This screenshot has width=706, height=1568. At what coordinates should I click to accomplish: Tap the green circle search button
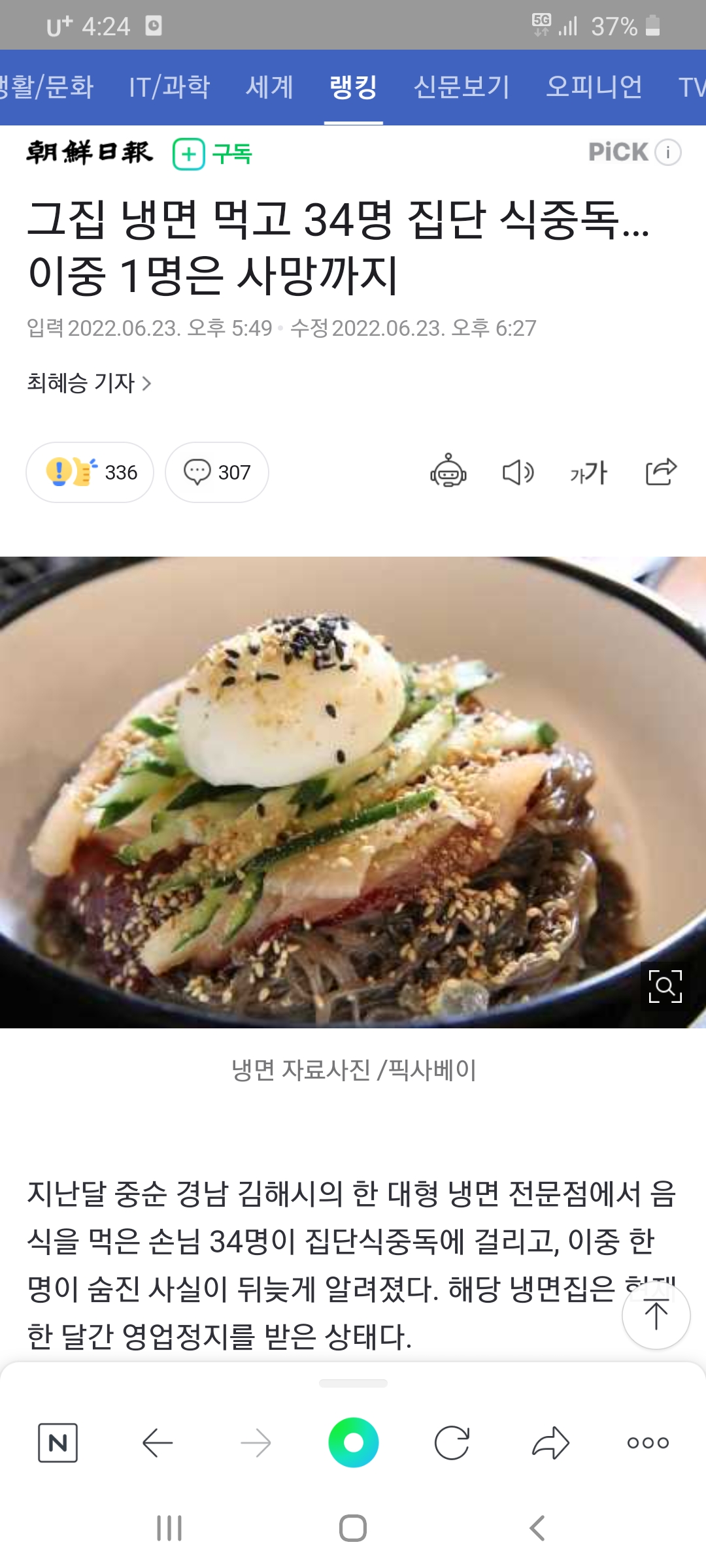coord(353,1443)
